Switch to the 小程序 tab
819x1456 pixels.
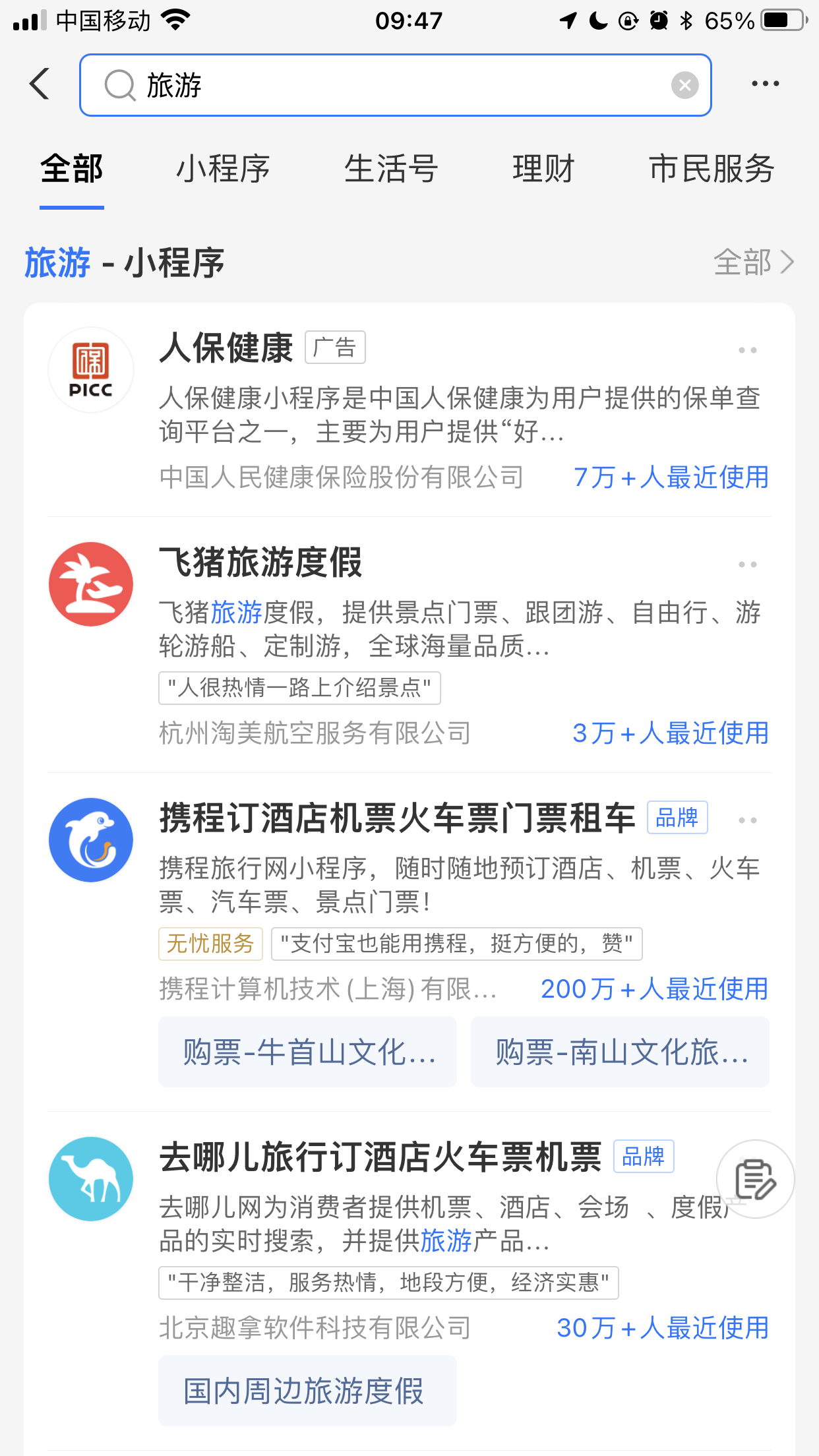[x=223, y=169]
